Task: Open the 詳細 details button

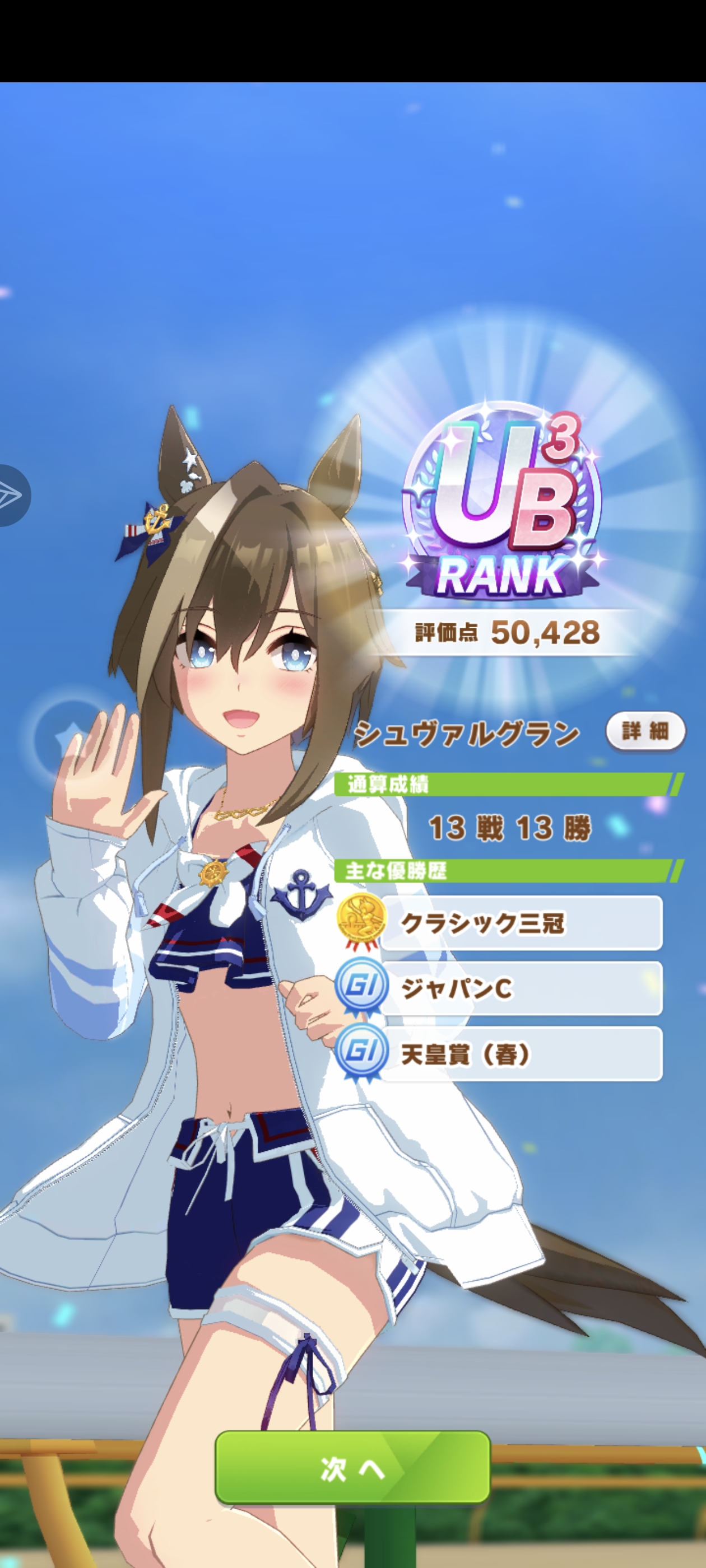Action: 645,730
